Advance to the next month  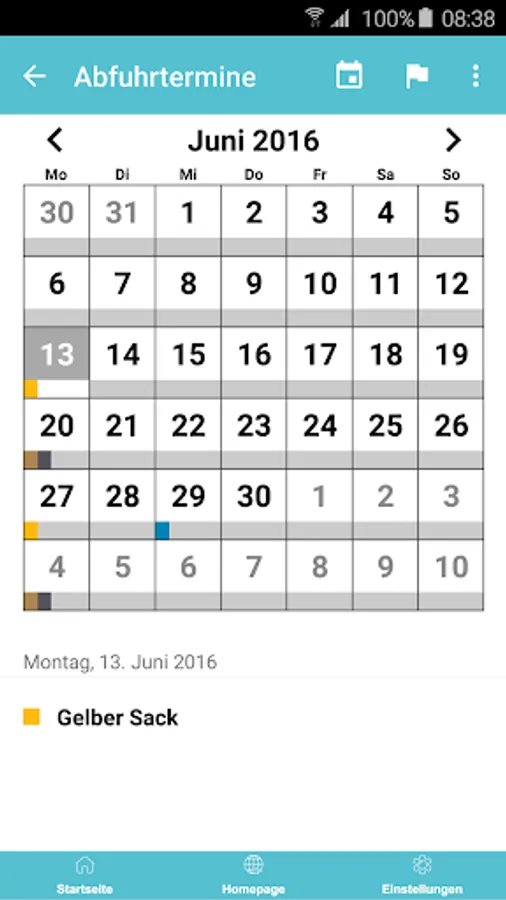coord(453,139)
